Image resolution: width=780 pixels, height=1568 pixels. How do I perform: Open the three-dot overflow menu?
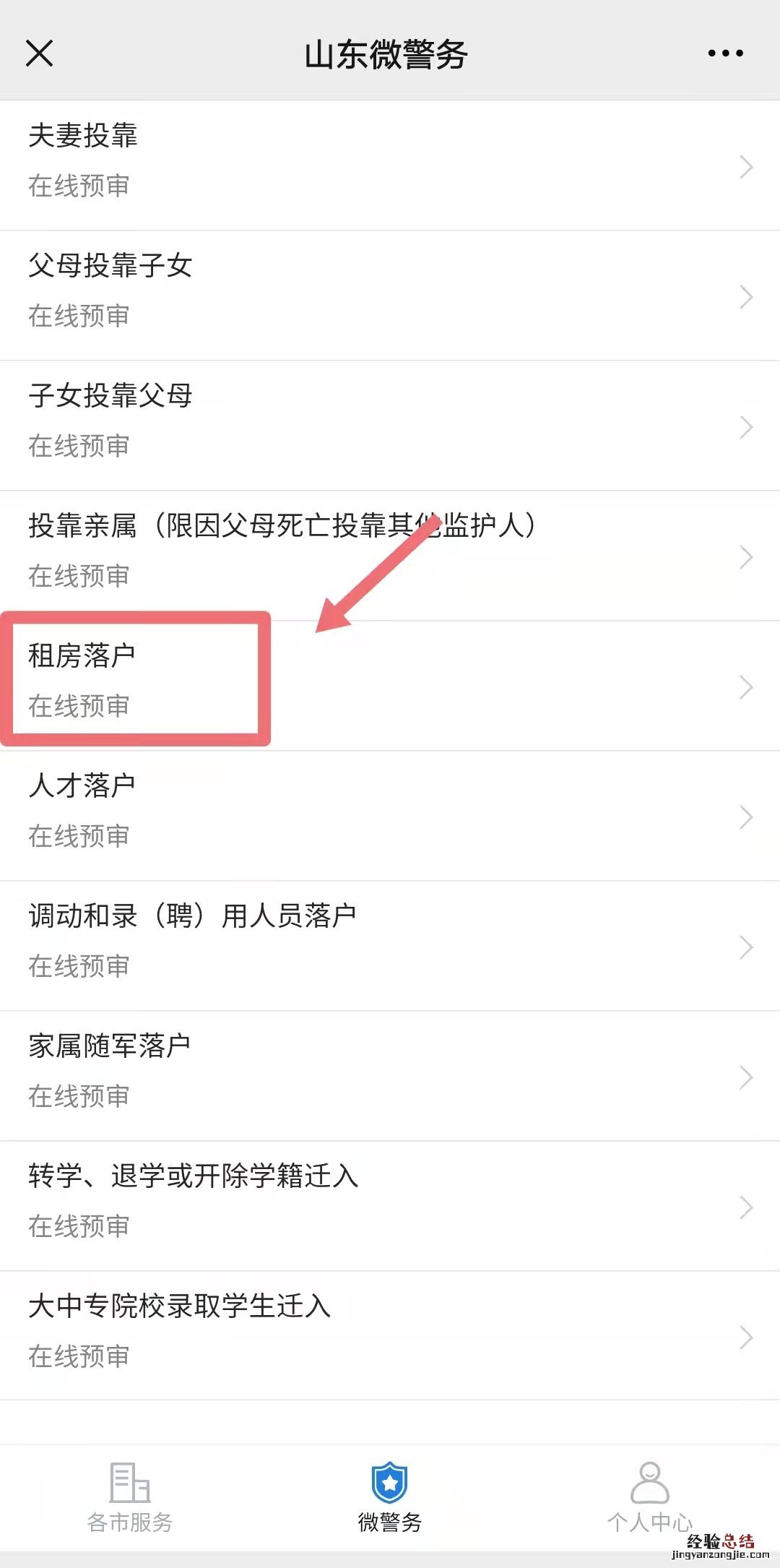(725, 53)
